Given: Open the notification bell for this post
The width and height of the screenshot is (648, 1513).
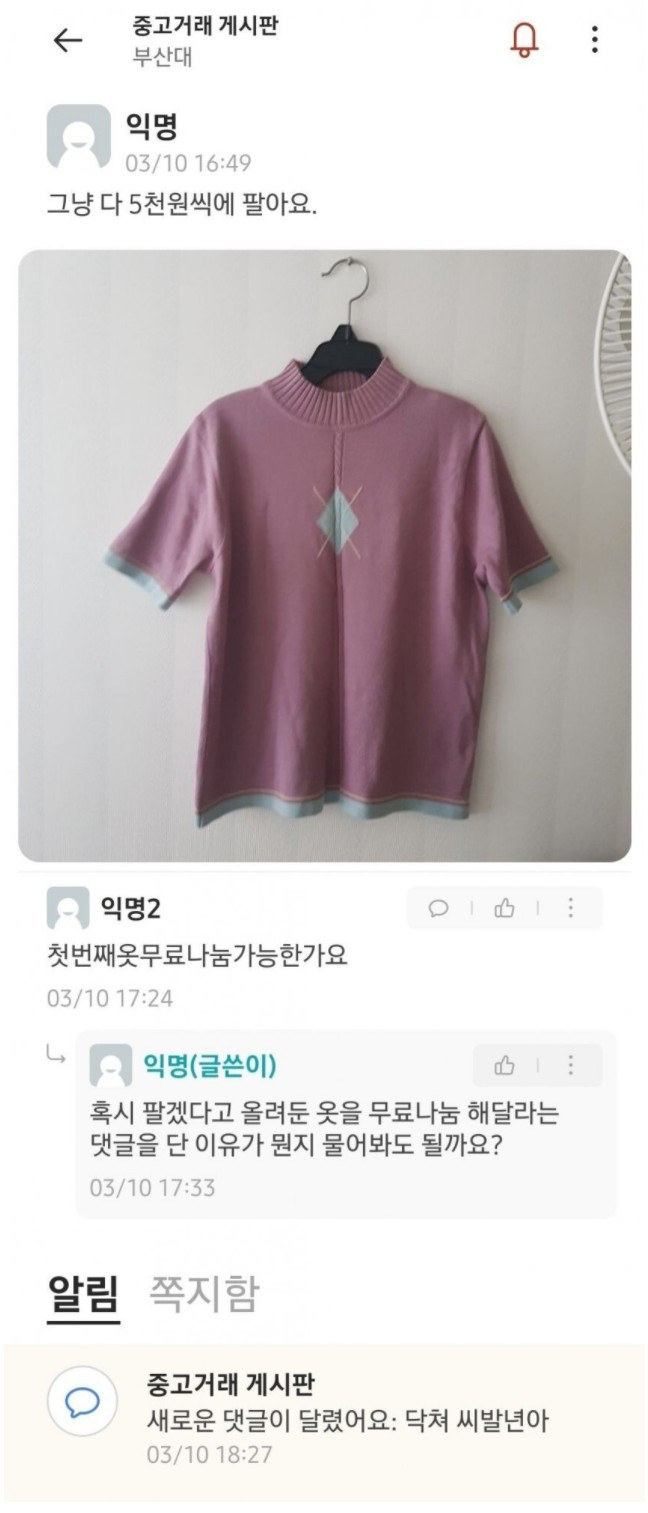Looking at the screenshot, I should coord(524,39).
